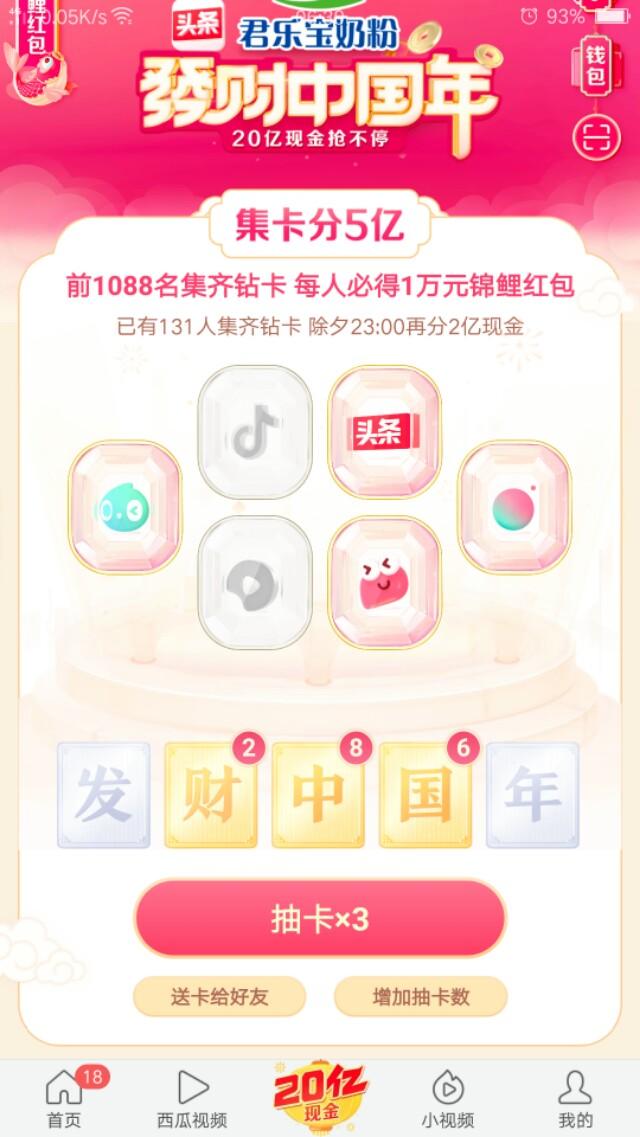Select the 发 character card
Screen dimensions: 640x1137
[103, 795]
